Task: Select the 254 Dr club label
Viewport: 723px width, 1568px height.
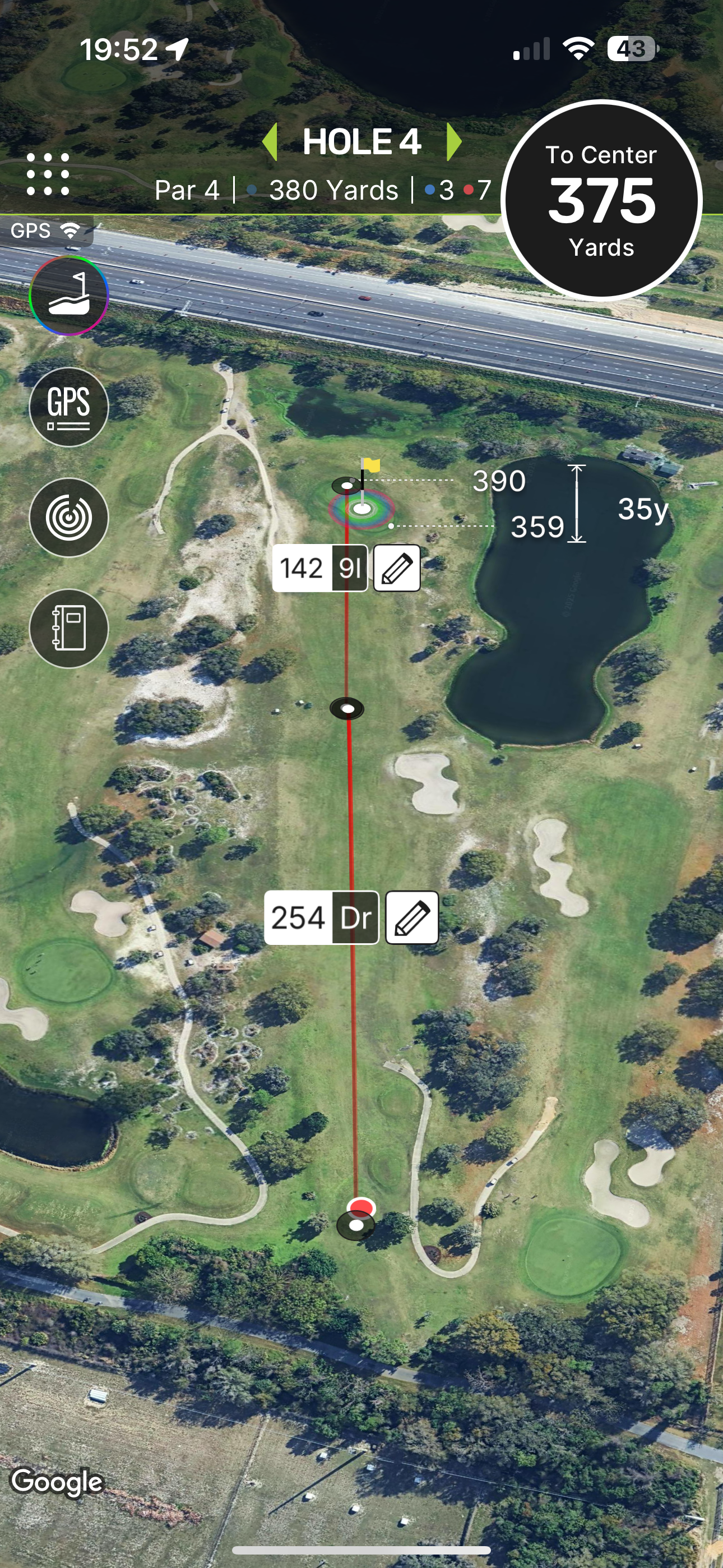Action: 321,918
